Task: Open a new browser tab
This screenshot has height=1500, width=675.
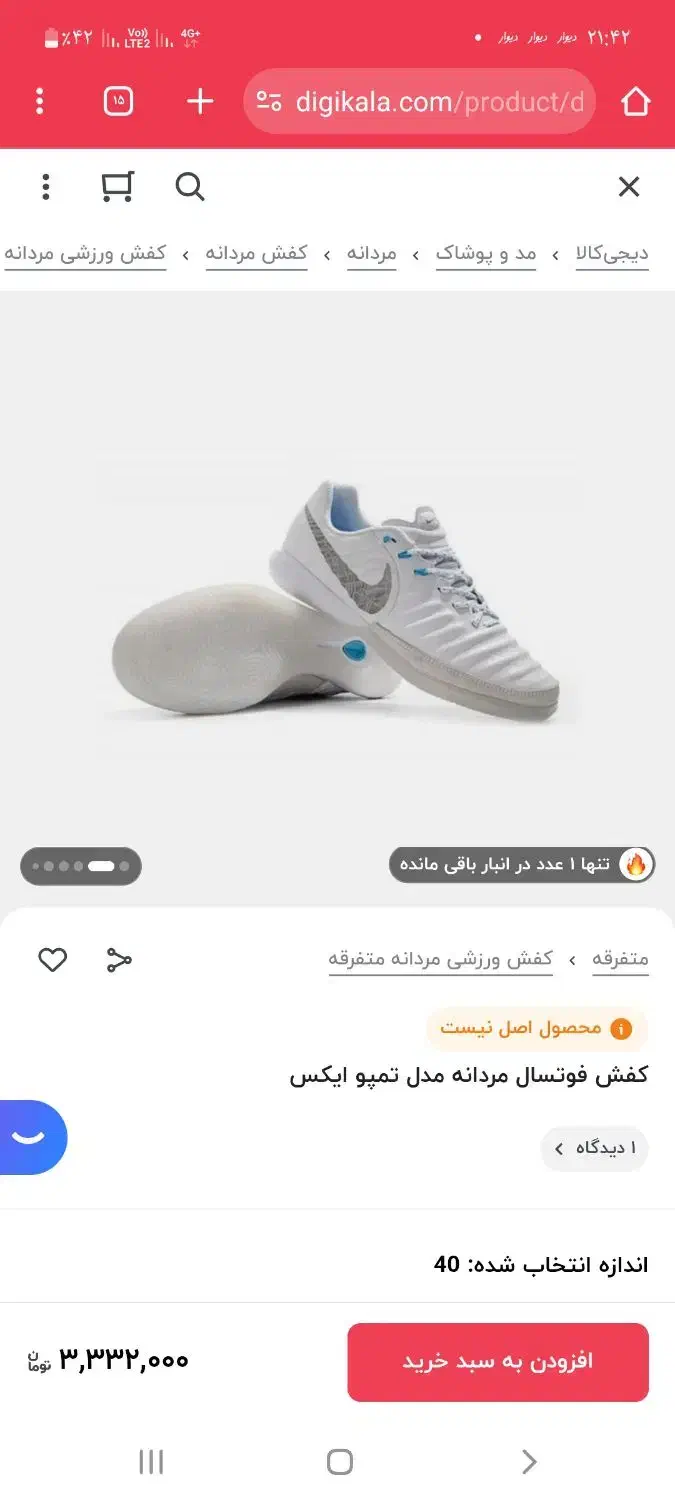Action: [200, 101]
